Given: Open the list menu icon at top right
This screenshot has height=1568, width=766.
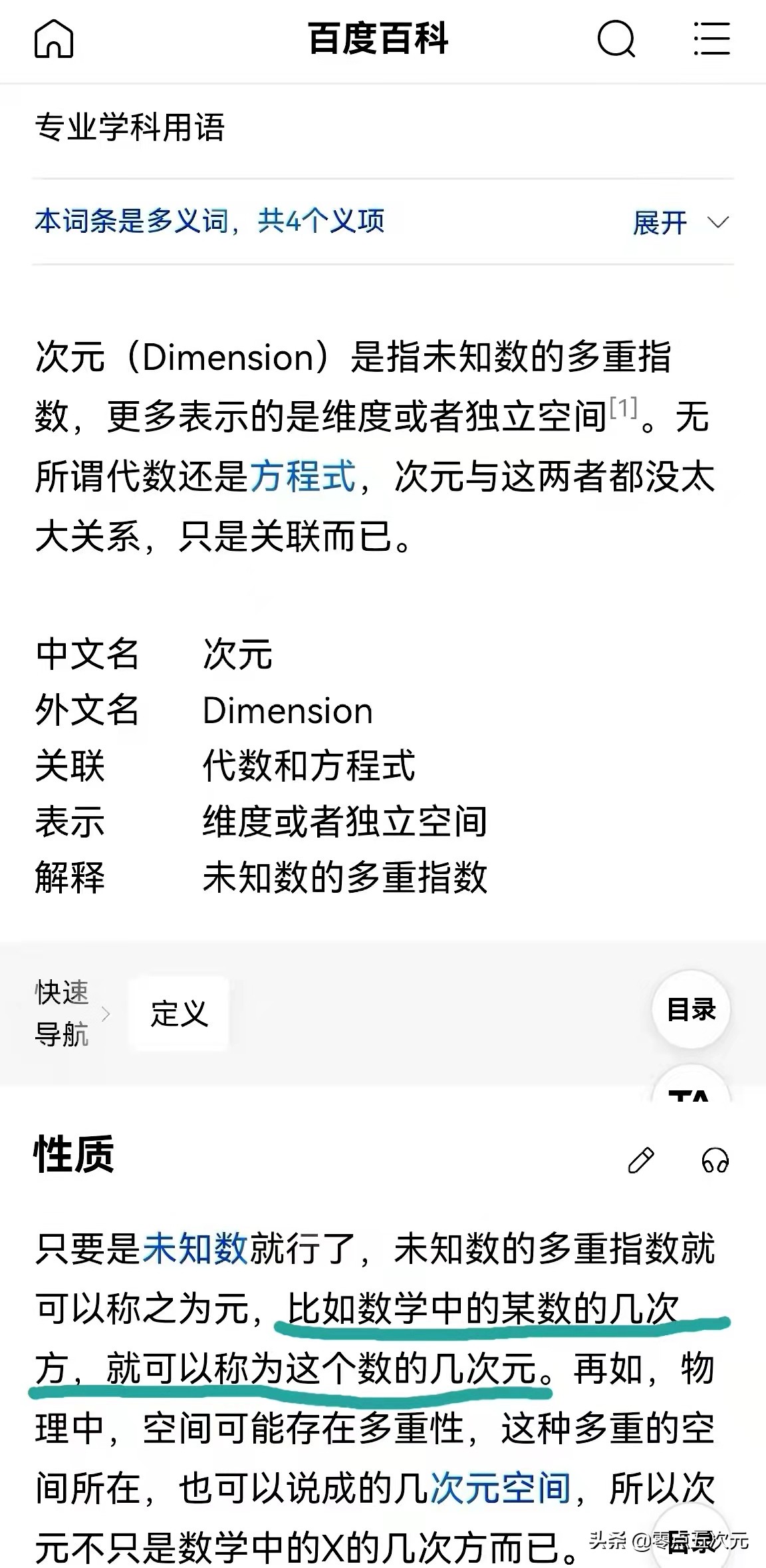Looking at the screenshot, I should point(711,39).
